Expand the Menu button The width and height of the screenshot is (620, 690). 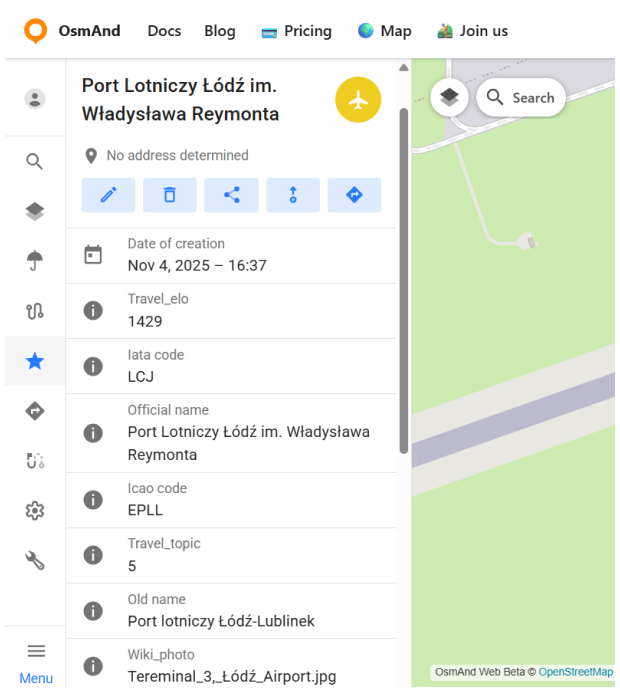pos(36,660)
